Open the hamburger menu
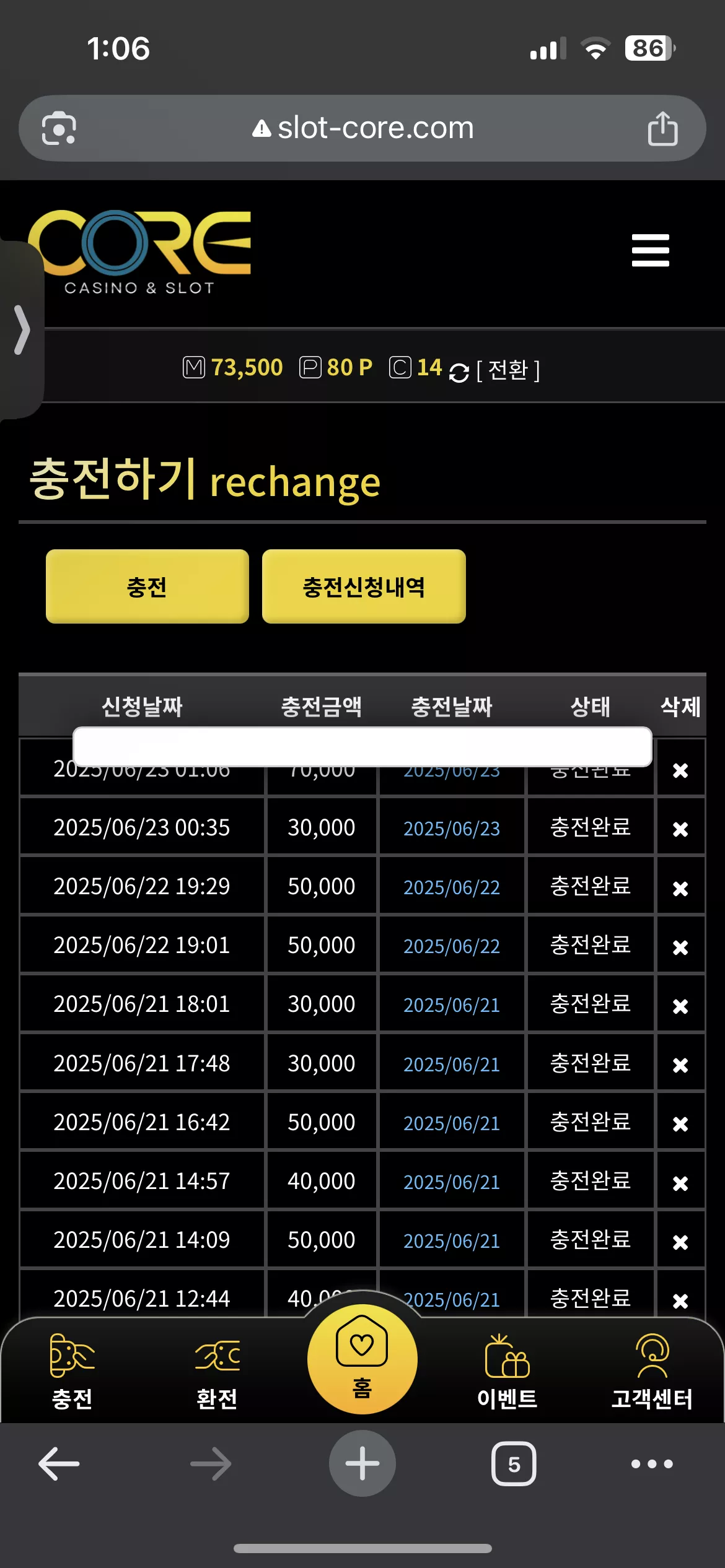The height and width of the screenshot is (1568, 725). pos(650,250)
